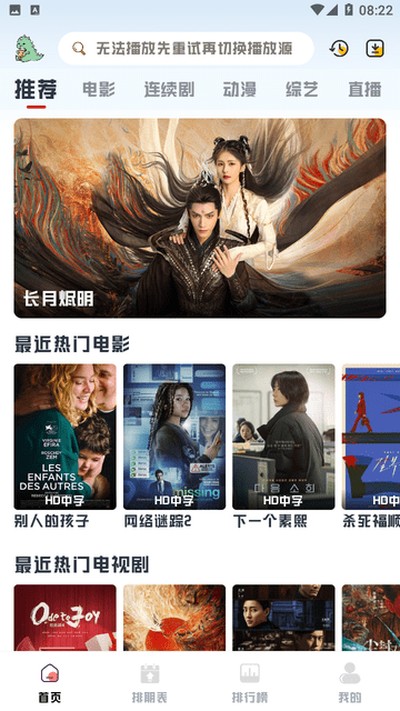Go to the 综艺 tab
400x711 pixels.
(302, 89)
